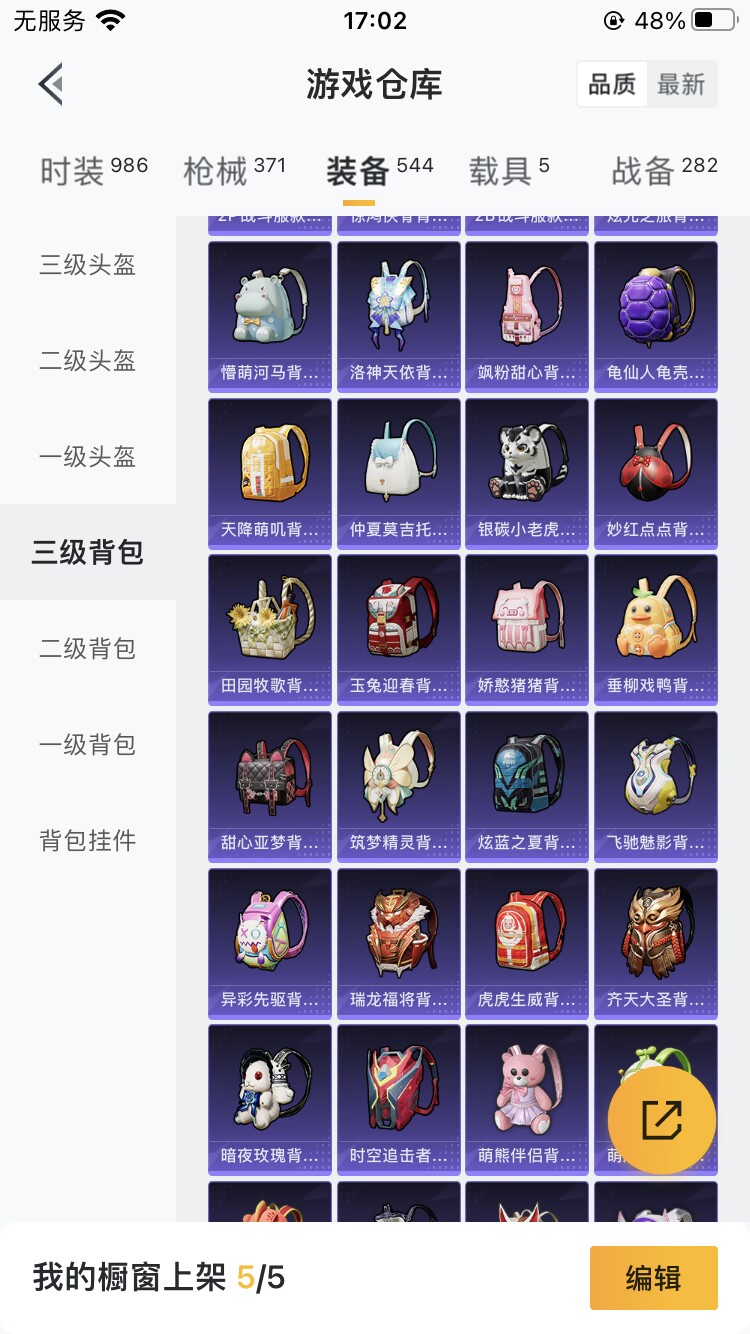This screenshot has height=1334, width=750.
Task: Choose 一级背包 in the sidebar
Action: [x=88, y=745]
